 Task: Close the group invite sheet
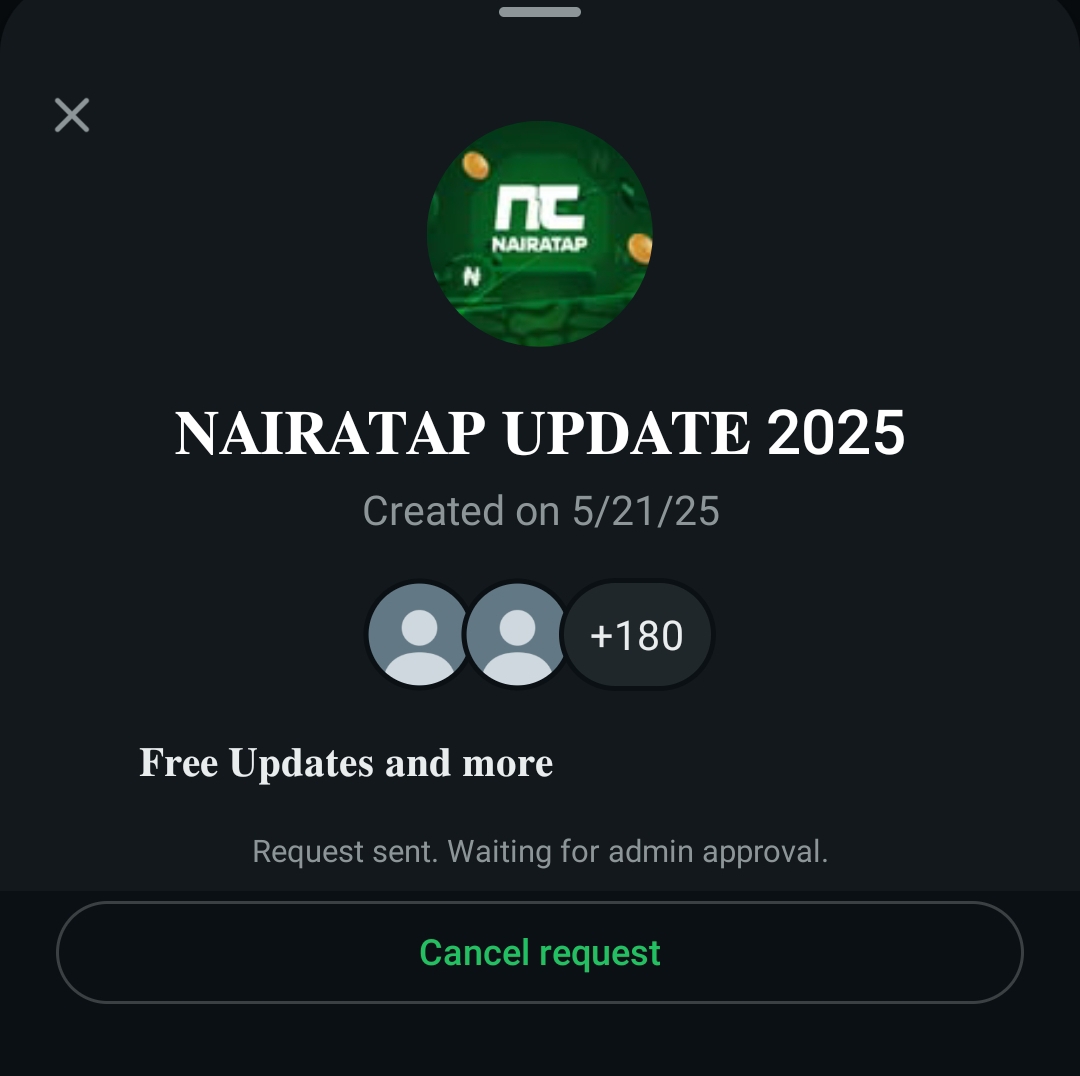tap(72, 115)
